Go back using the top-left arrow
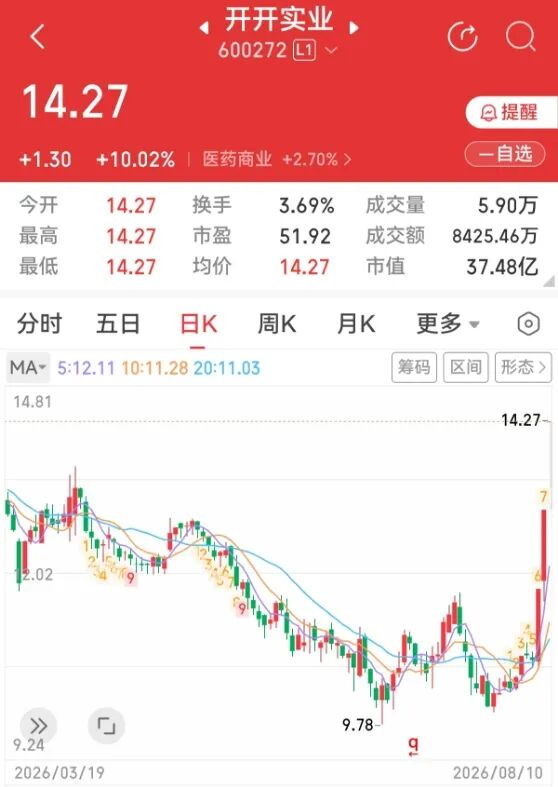This screenshot has width=558, height=787. [x=38, y=37]
